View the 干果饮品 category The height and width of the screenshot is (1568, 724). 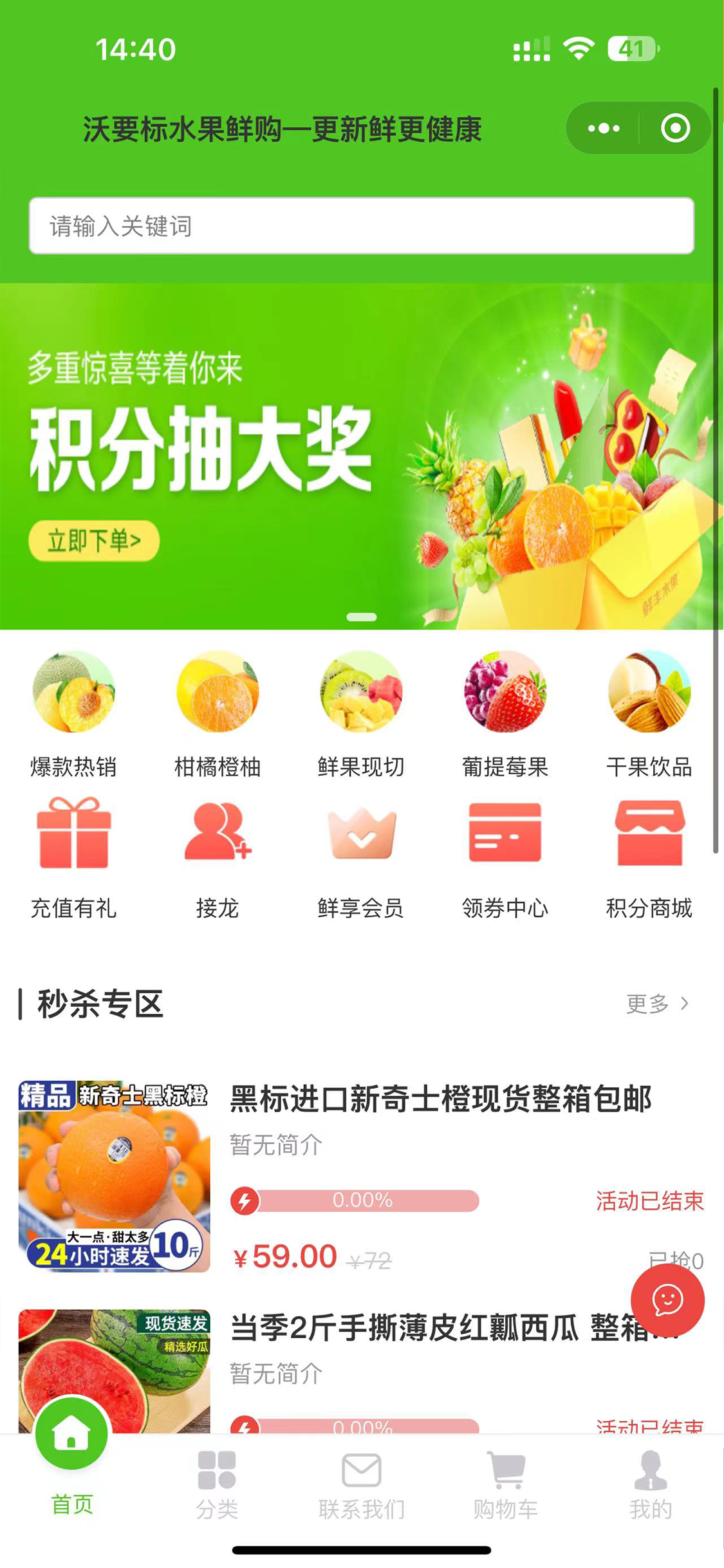point(649,713)
